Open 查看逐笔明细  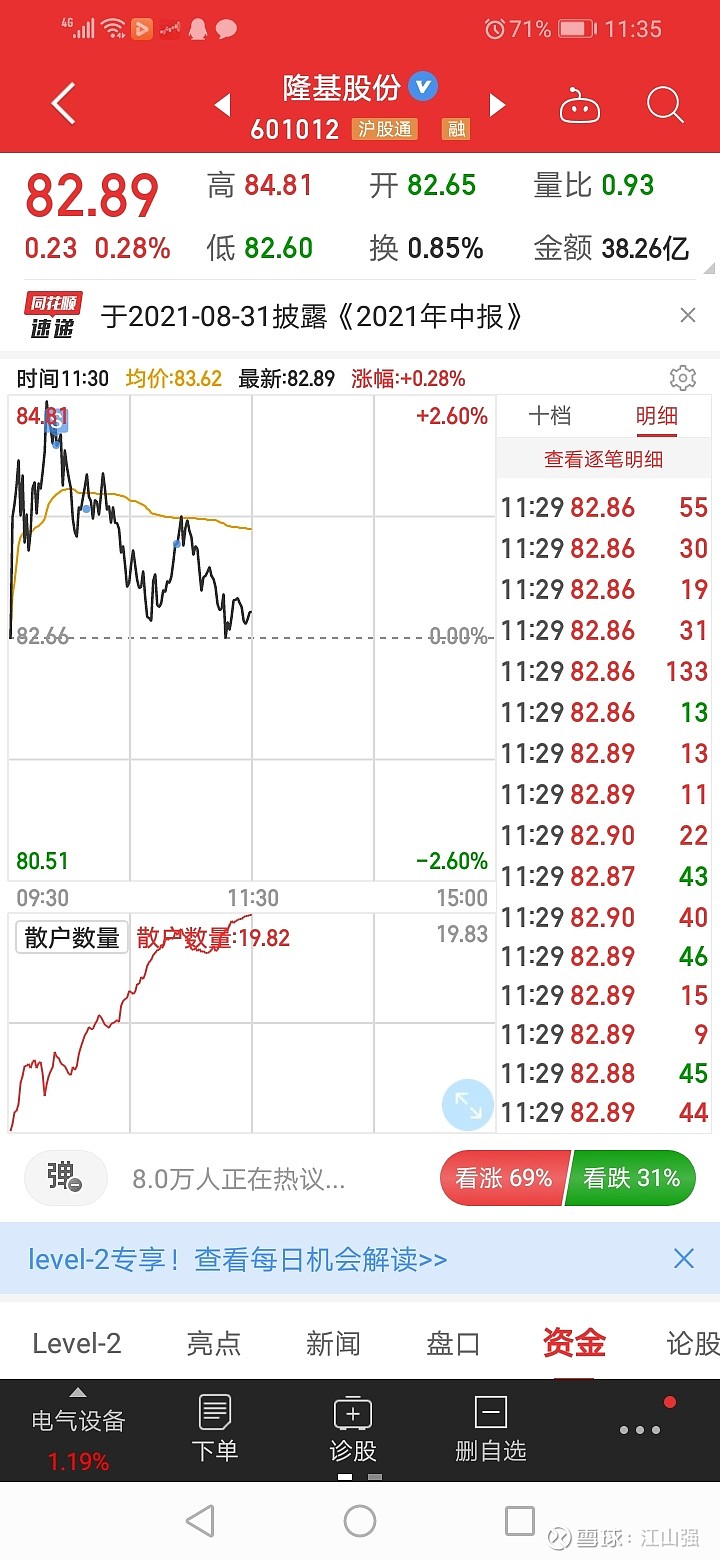604,459
